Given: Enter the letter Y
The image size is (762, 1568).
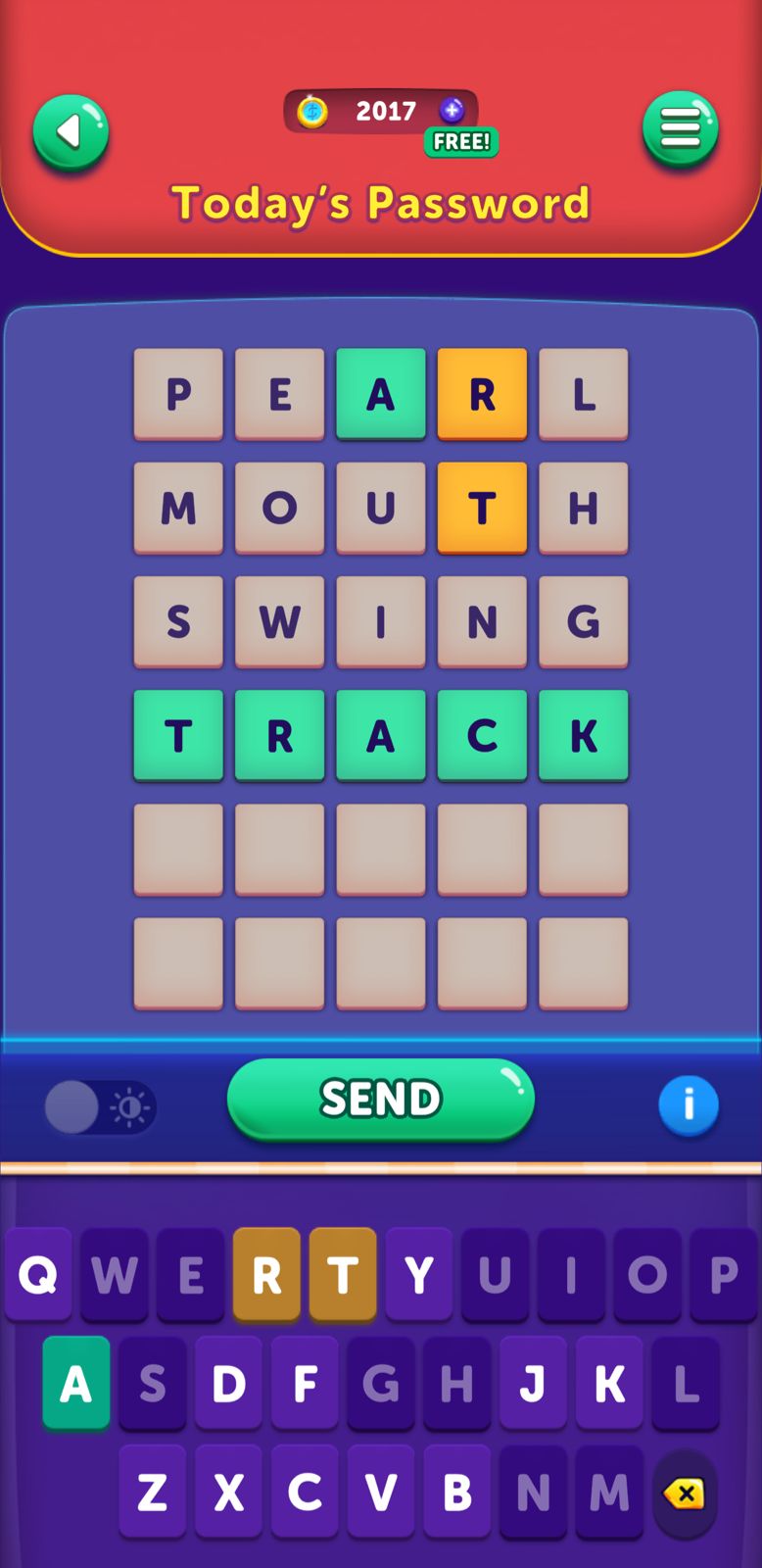Looking at the screenshot, I should pos(419,1275).
